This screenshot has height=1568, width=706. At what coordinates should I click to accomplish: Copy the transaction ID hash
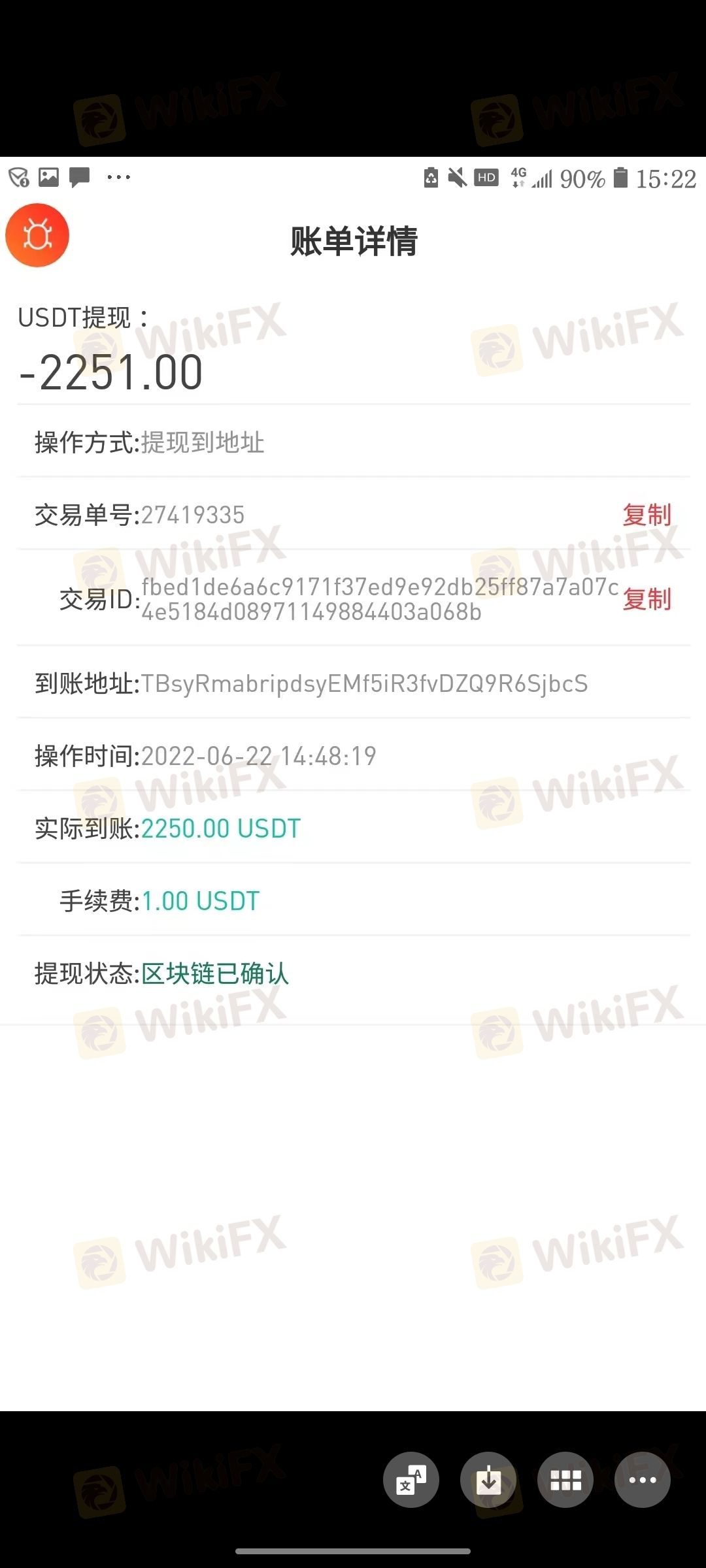click(647, 599)
